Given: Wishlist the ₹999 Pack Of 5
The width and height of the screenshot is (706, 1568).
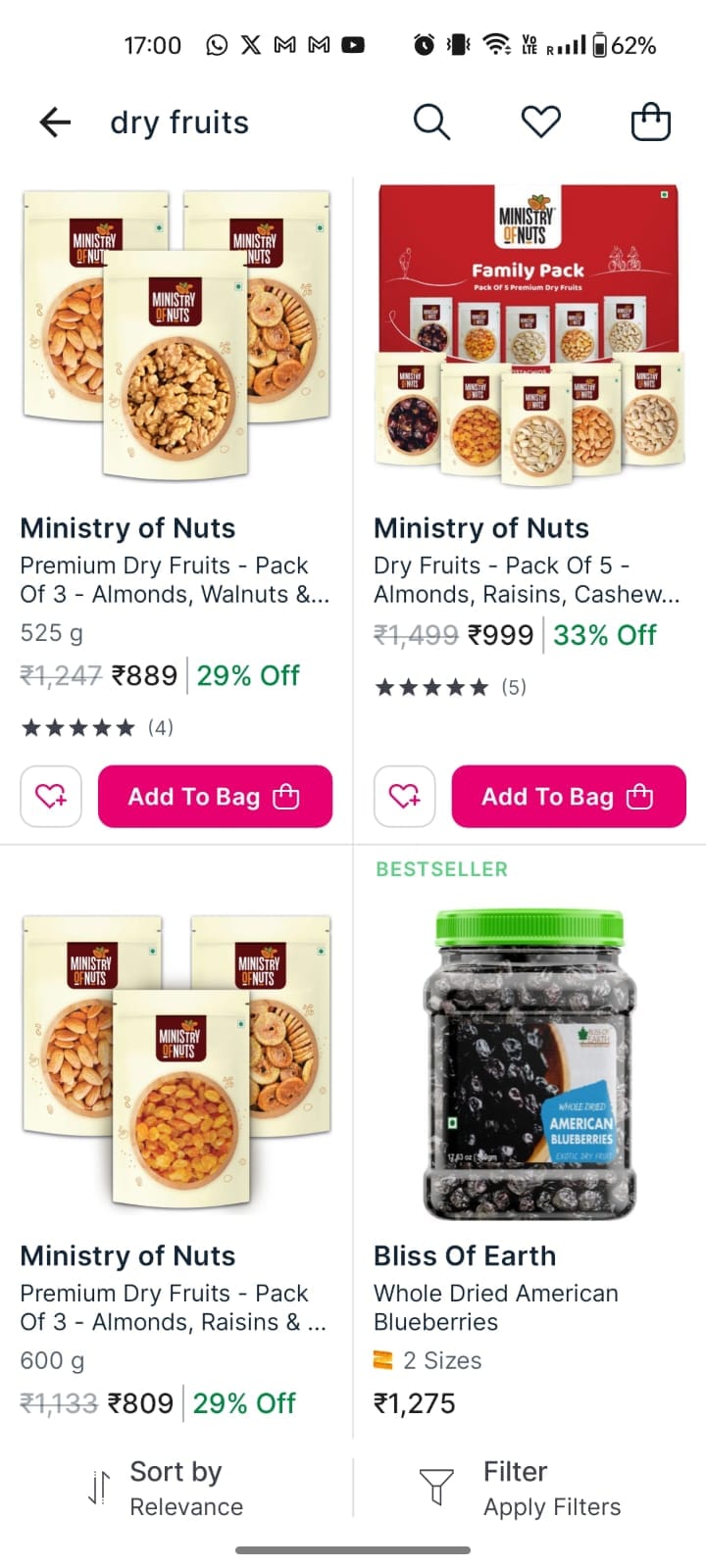Looking at the screenshot, I should point(404,797).
